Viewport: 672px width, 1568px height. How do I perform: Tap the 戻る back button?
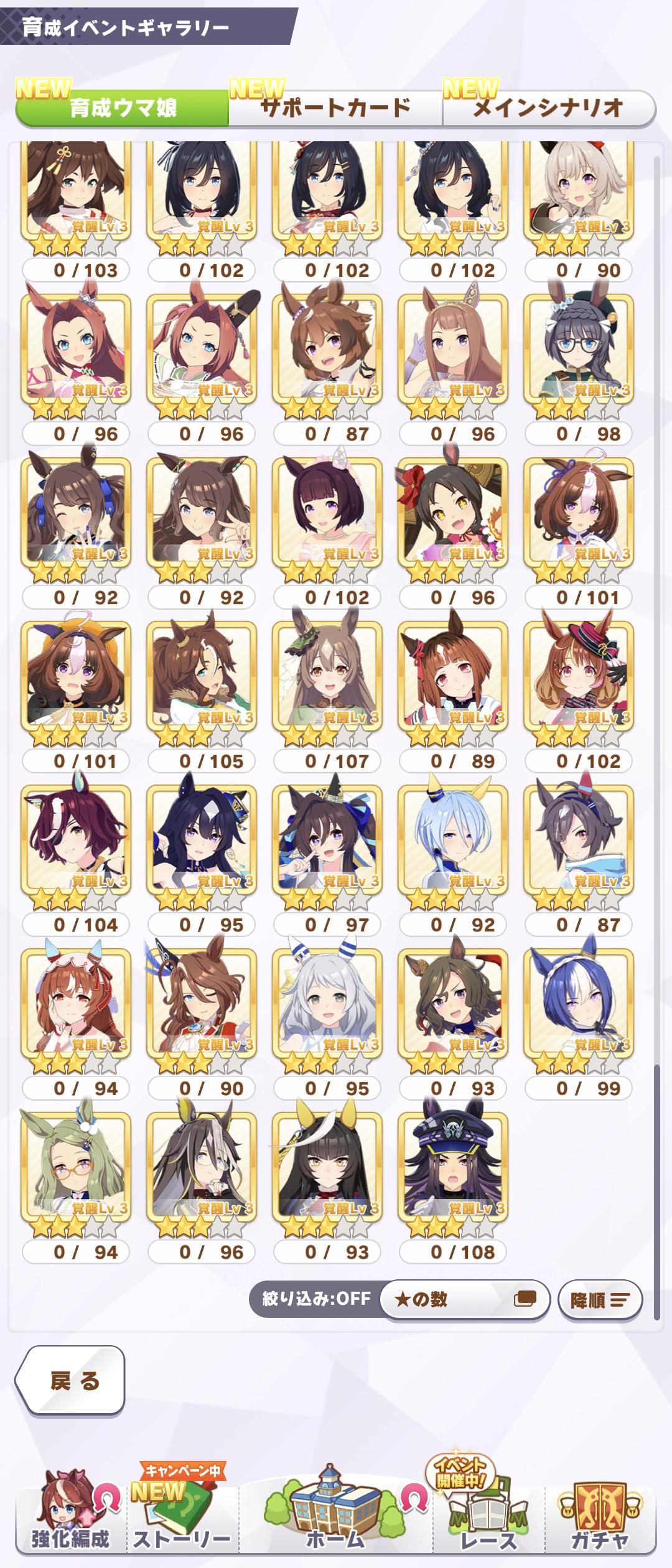(70, 1380)
